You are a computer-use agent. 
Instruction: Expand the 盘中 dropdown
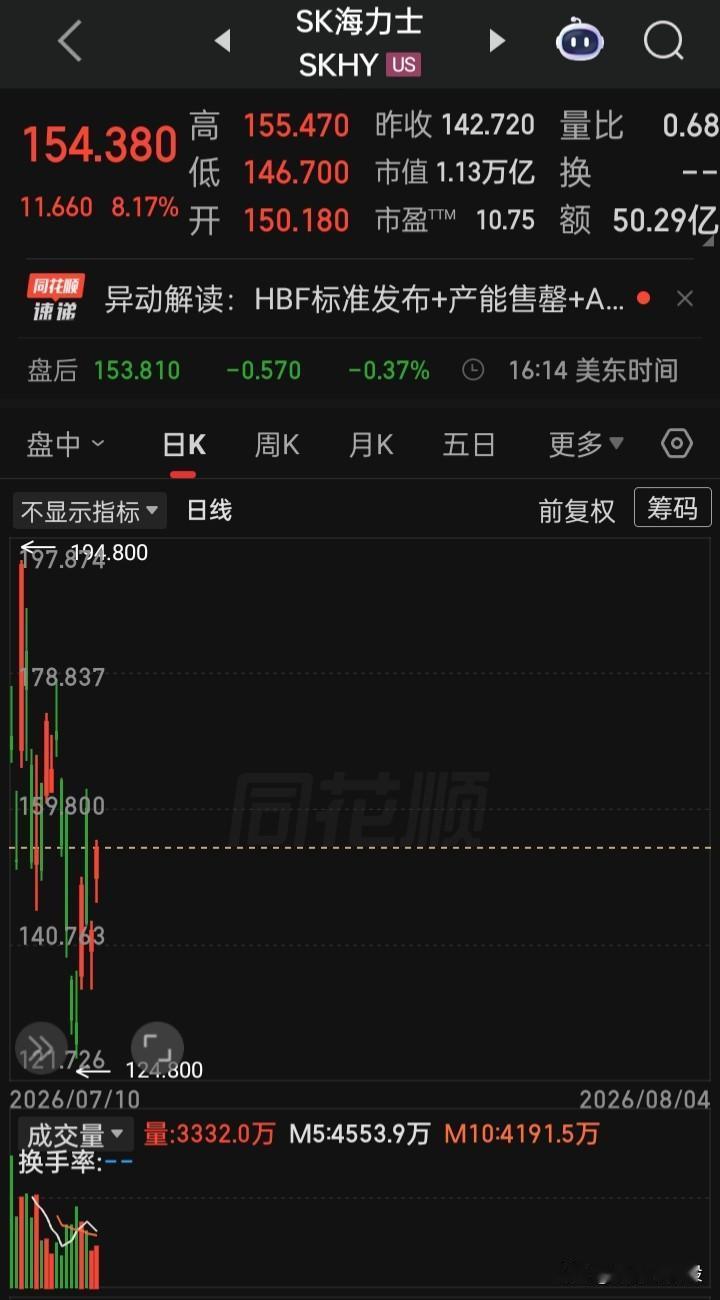(65, 444)
